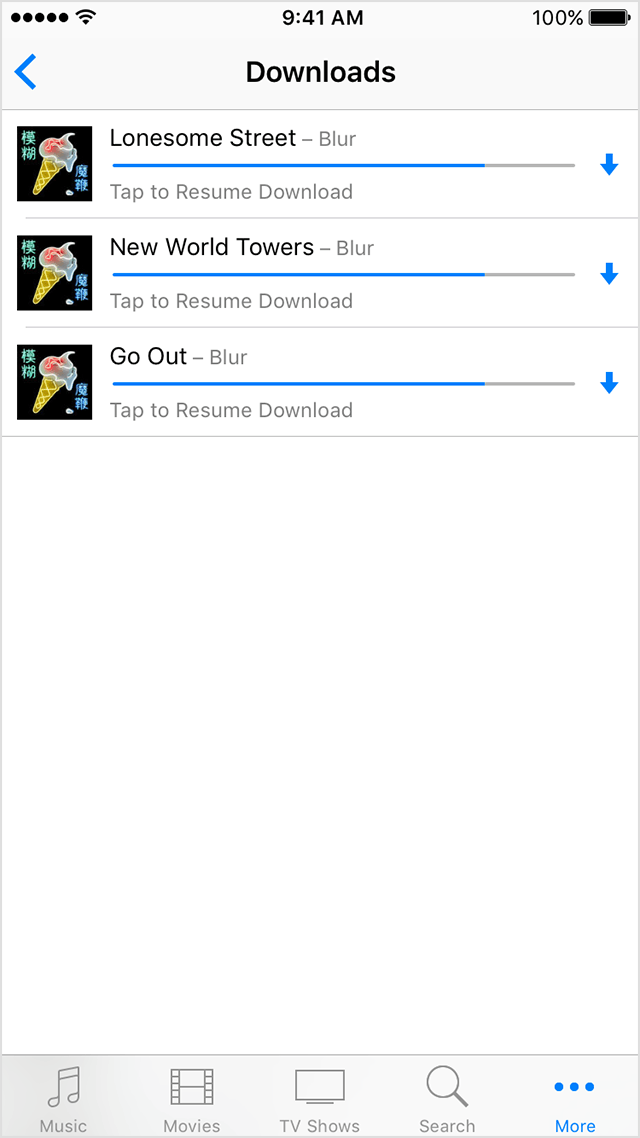Open the TV Shows tab

point(319,1097)
